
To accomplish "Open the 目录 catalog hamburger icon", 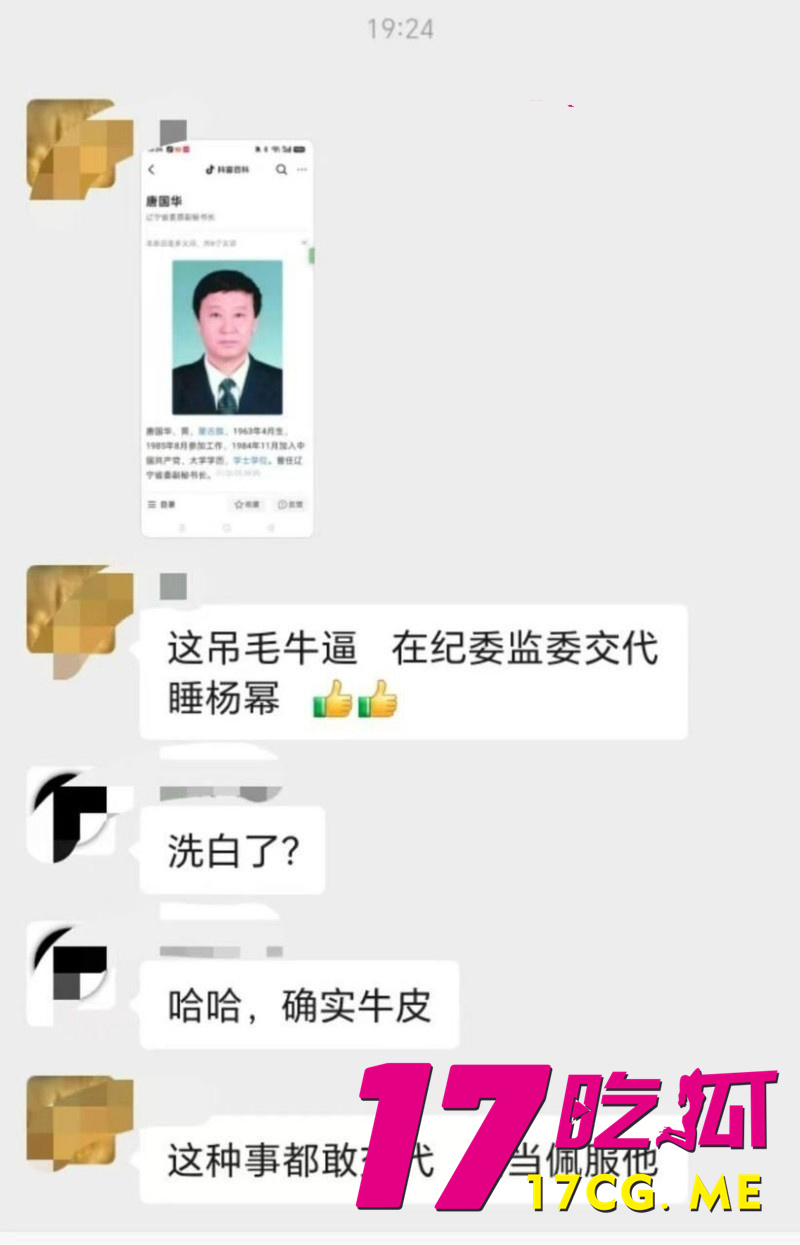I will [152, 505].
